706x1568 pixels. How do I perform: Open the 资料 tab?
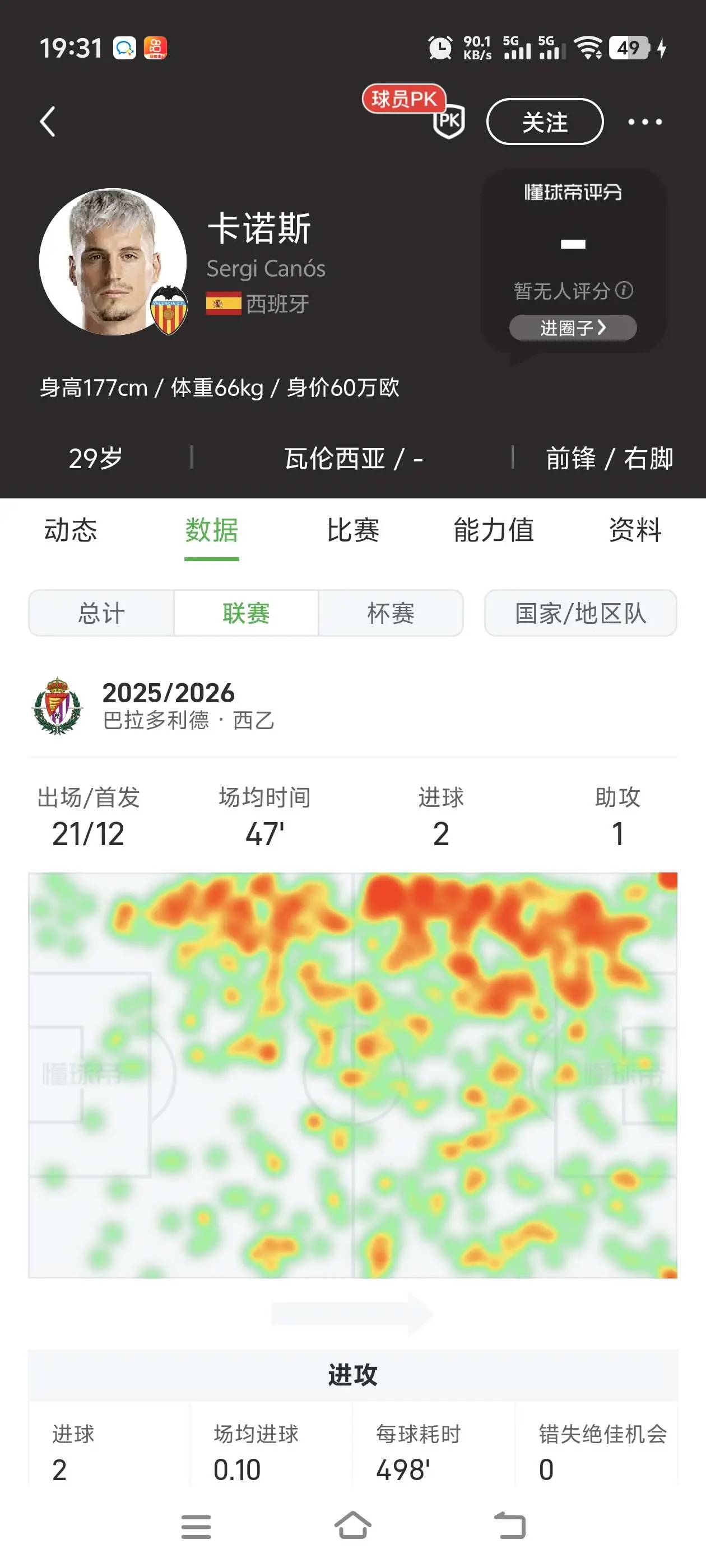635,530
